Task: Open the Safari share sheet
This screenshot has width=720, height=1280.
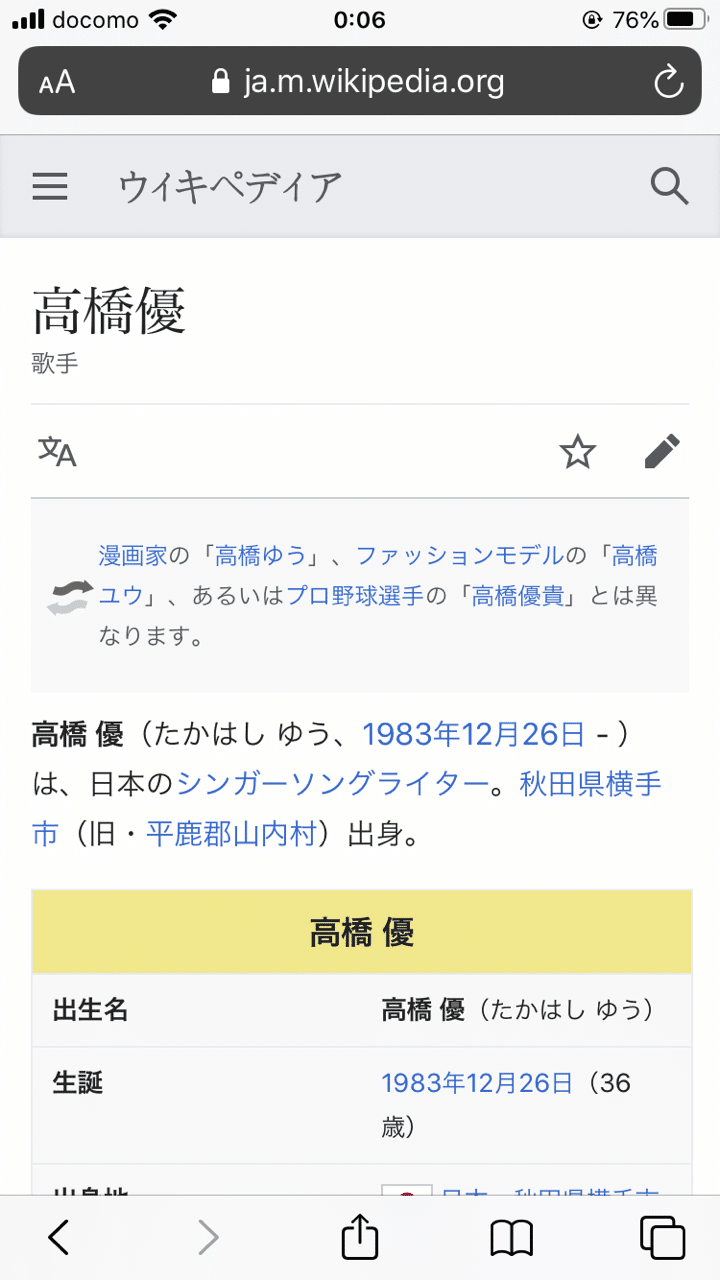Action: 360,1237
